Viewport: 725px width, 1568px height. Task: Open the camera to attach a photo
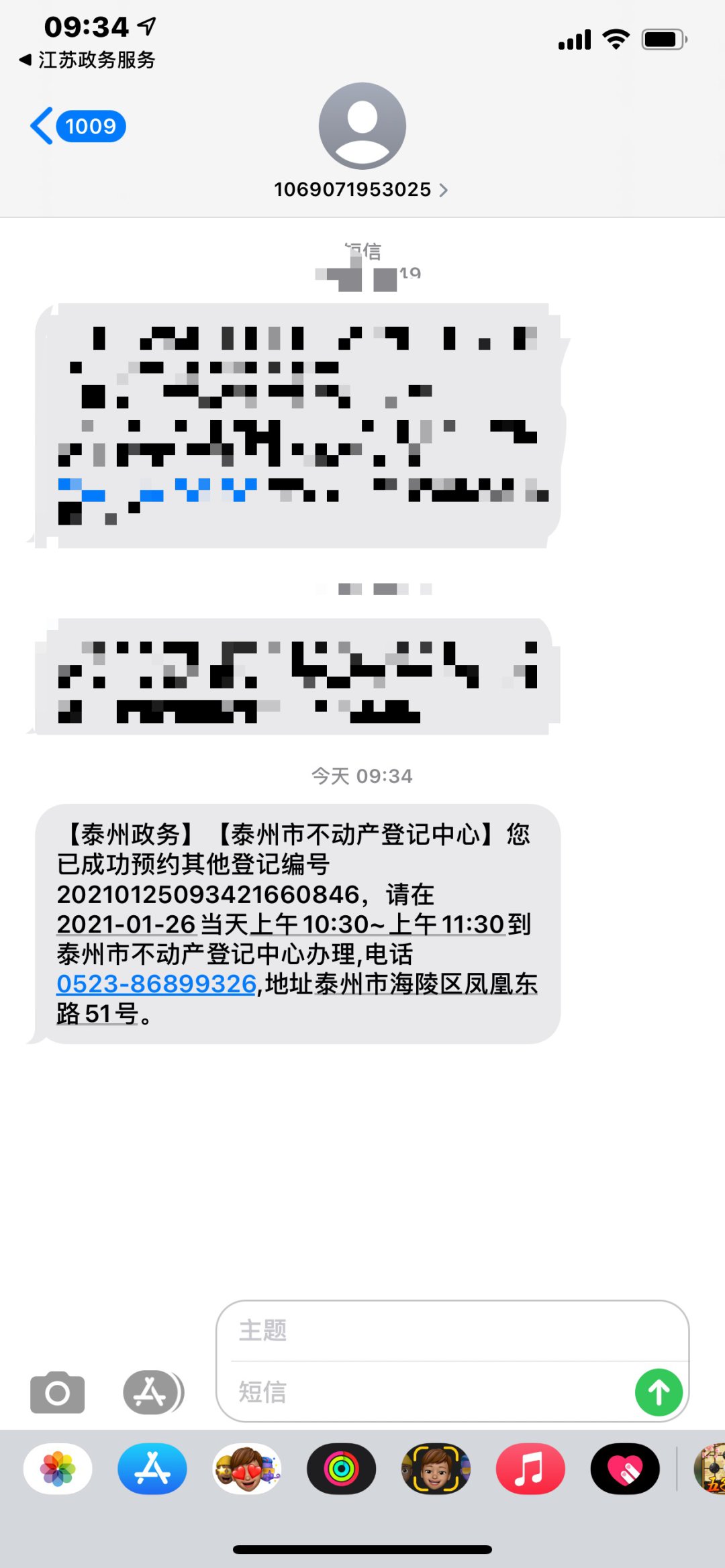(58, 1392)
